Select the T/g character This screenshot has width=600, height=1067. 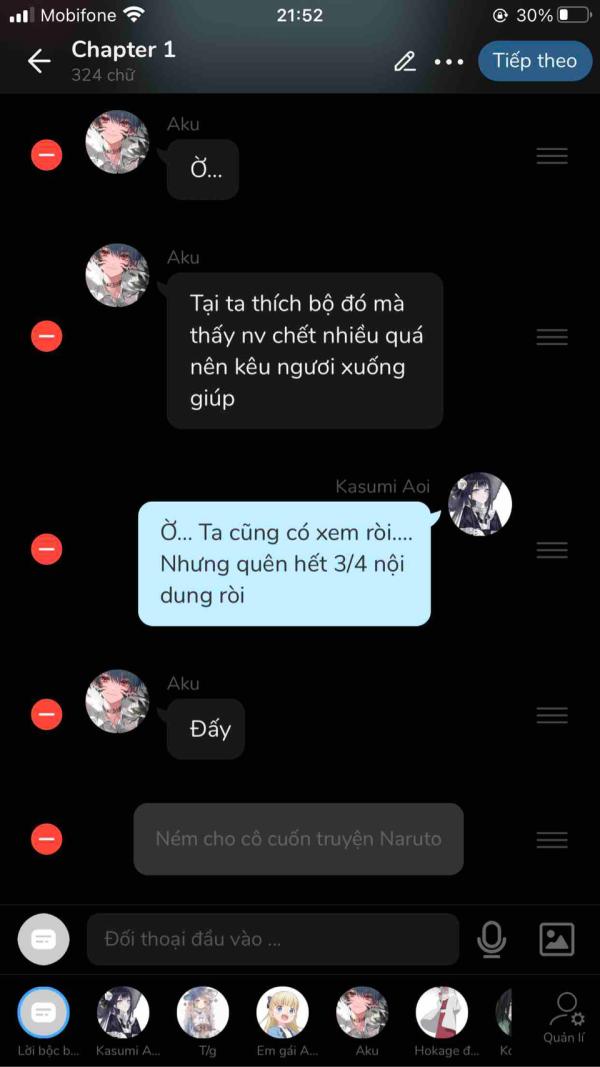click(x=203, y=1013)
